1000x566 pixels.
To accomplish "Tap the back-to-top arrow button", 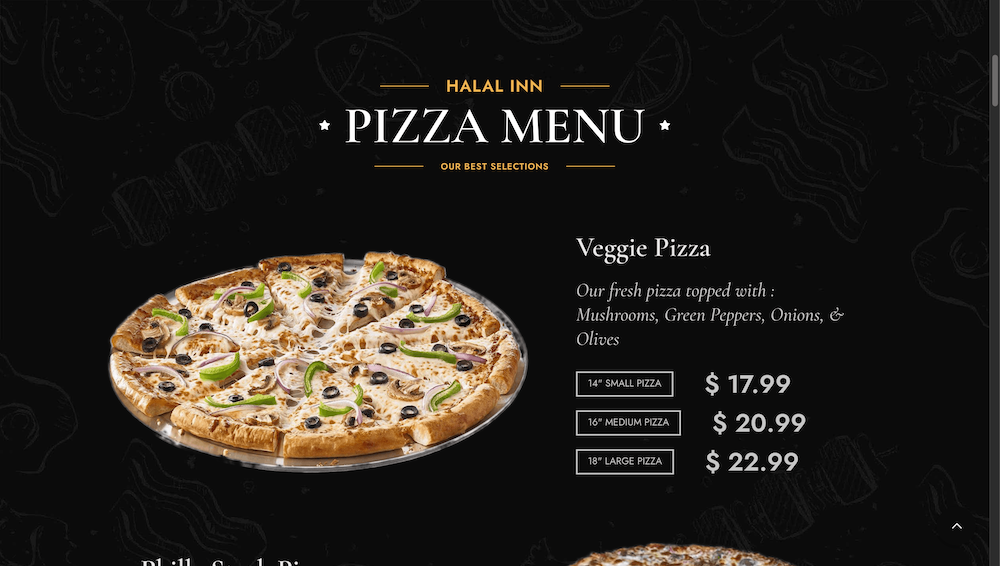I will pos(956,526).
